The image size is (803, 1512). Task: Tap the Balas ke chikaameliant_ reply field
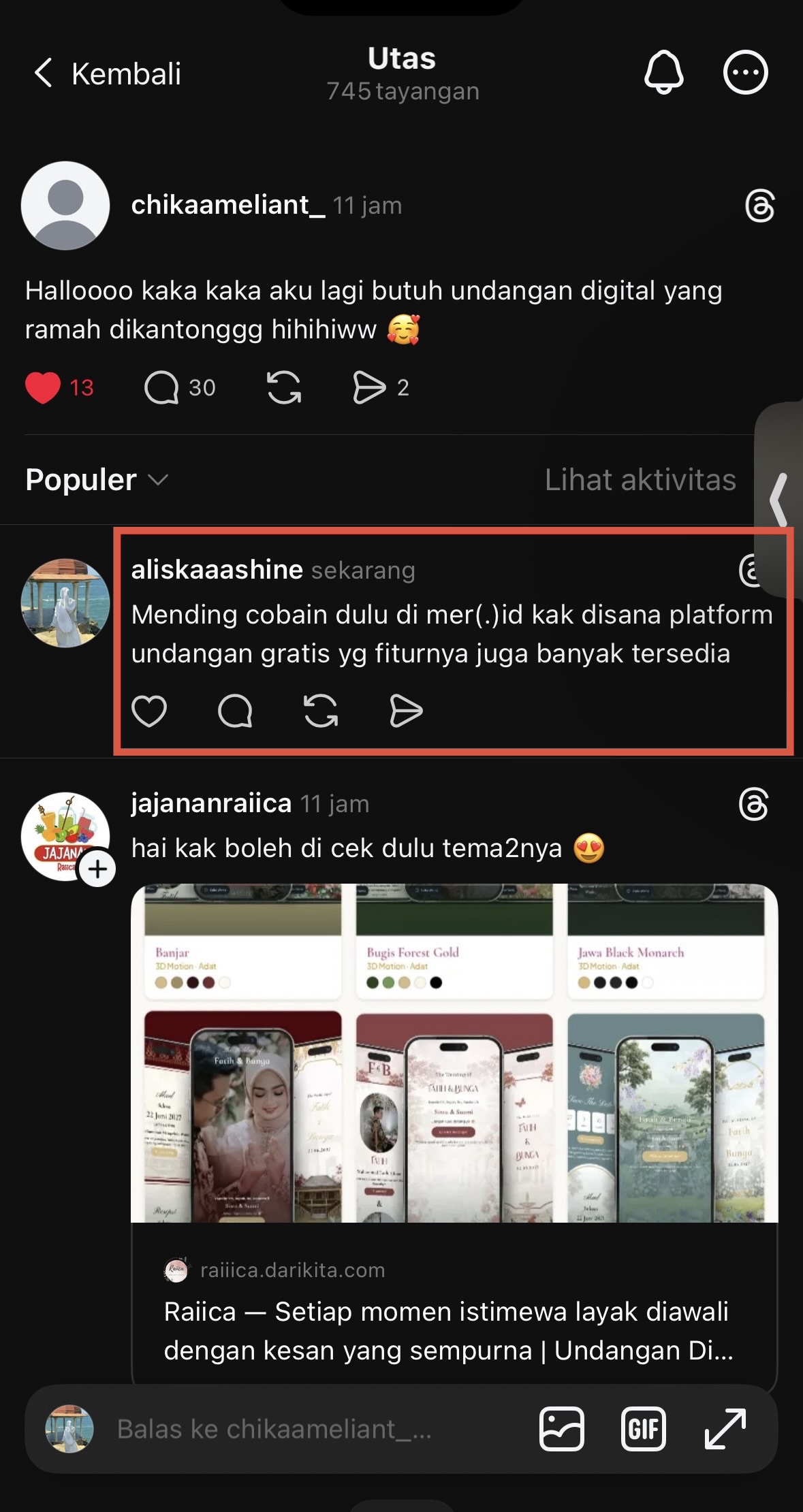274,1429
